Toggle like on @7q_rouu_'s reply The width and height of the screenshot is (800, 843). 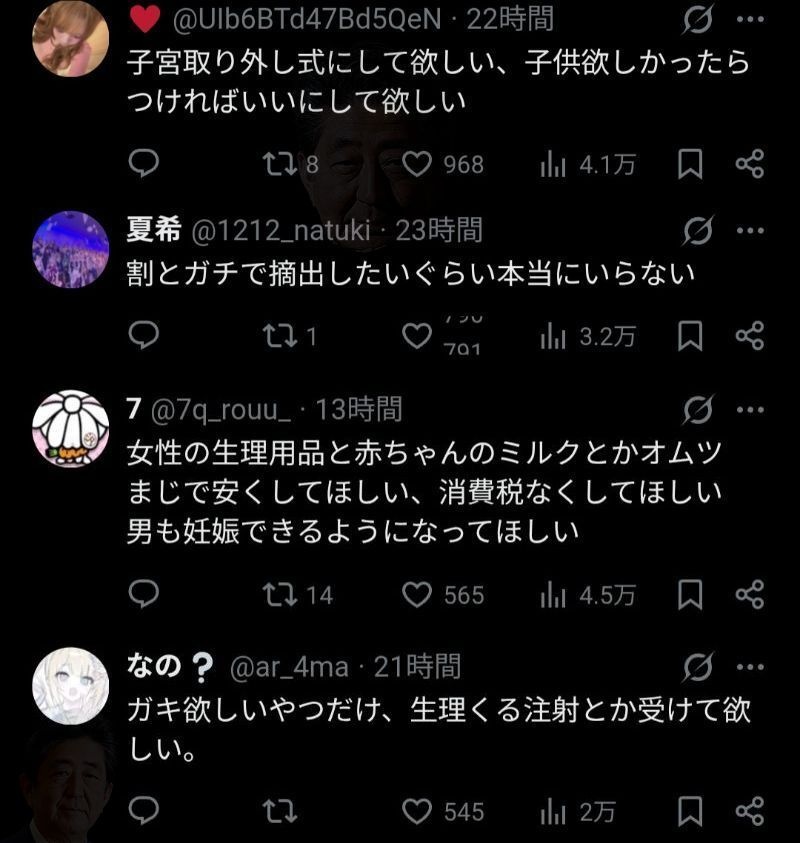point(417,593)
